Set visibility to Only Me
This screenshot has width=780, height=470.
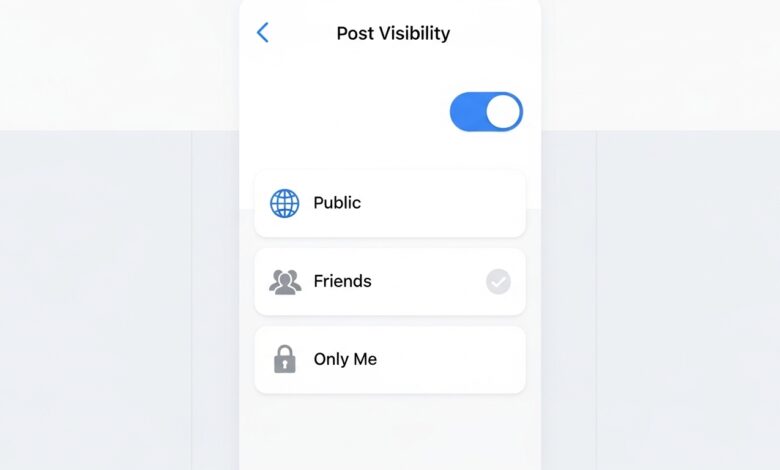coord(389,359)
